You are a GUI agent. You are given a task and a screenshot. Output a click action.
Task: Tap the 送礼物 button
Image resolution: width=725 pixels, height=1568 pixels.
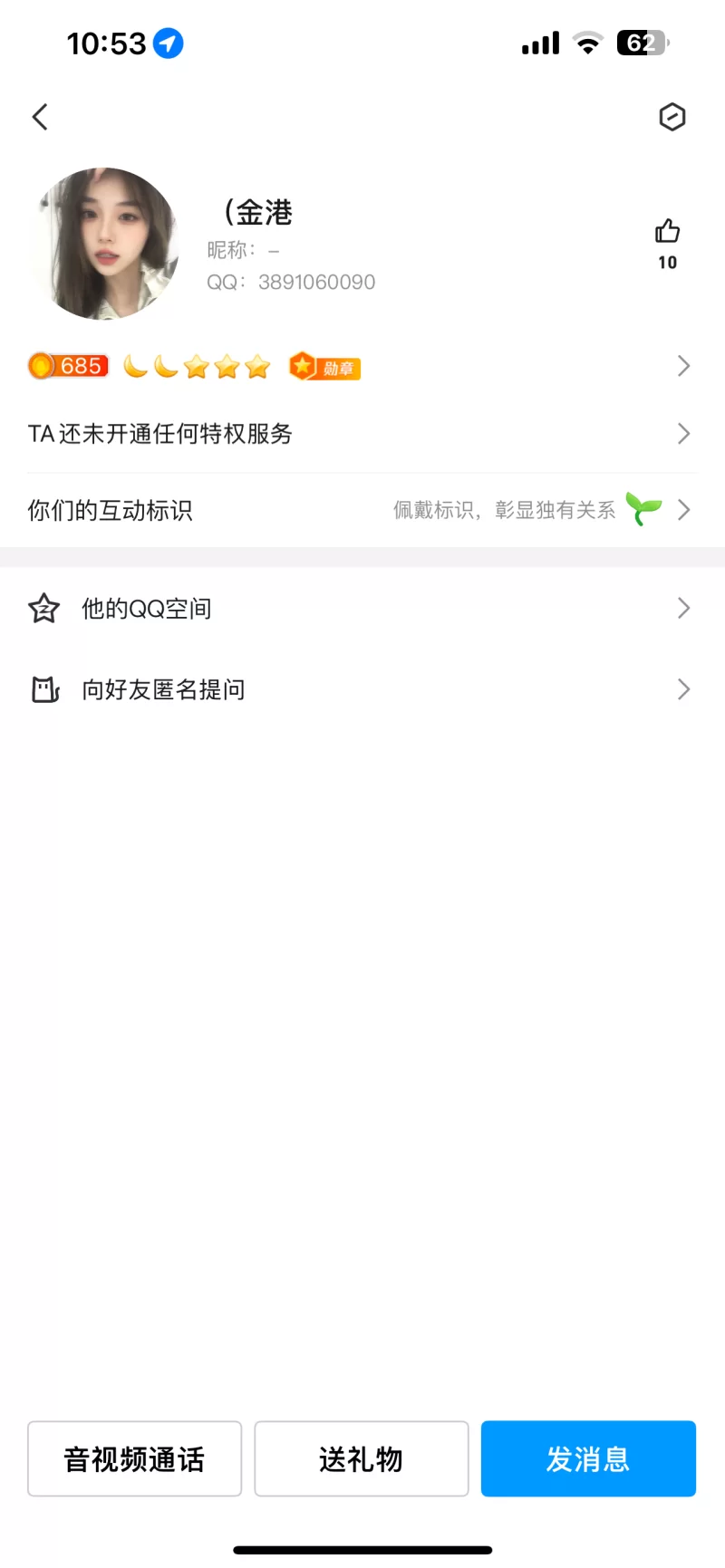point(361,1458)
